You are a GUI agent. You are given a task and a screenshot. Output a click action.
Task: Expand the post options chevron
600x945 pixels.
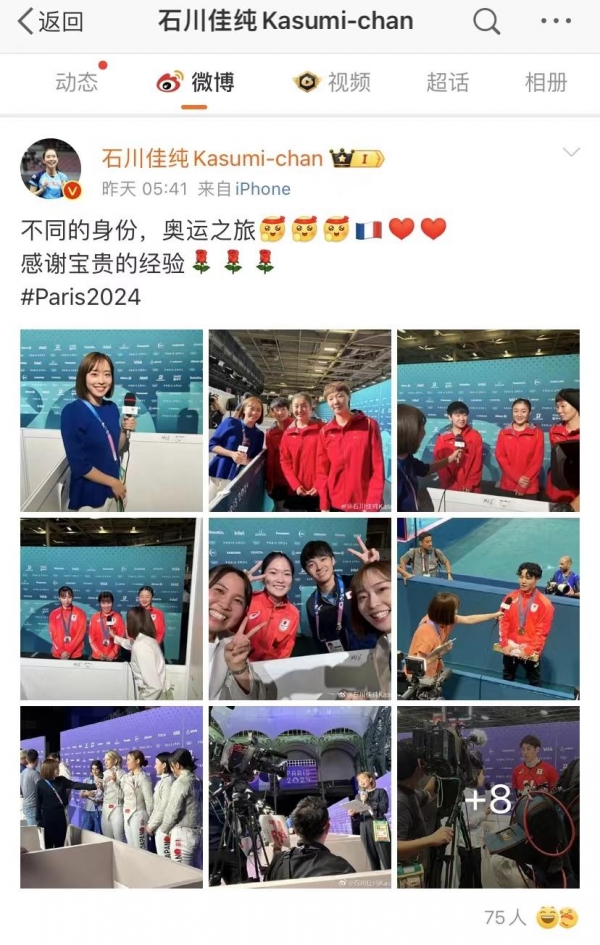[x=571, y=153]
